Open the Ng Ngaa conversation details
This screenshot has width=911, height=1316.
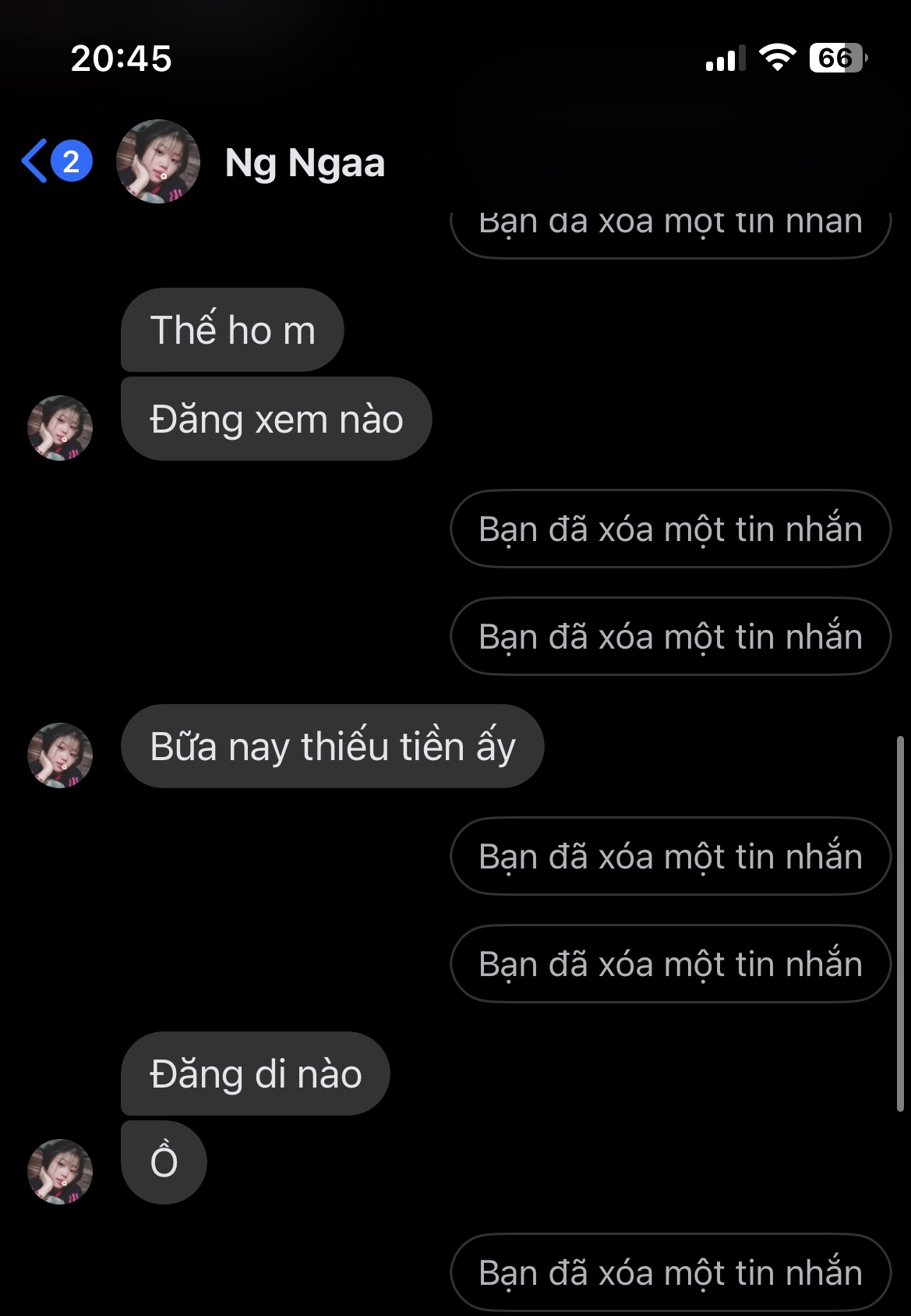[305, 163]
